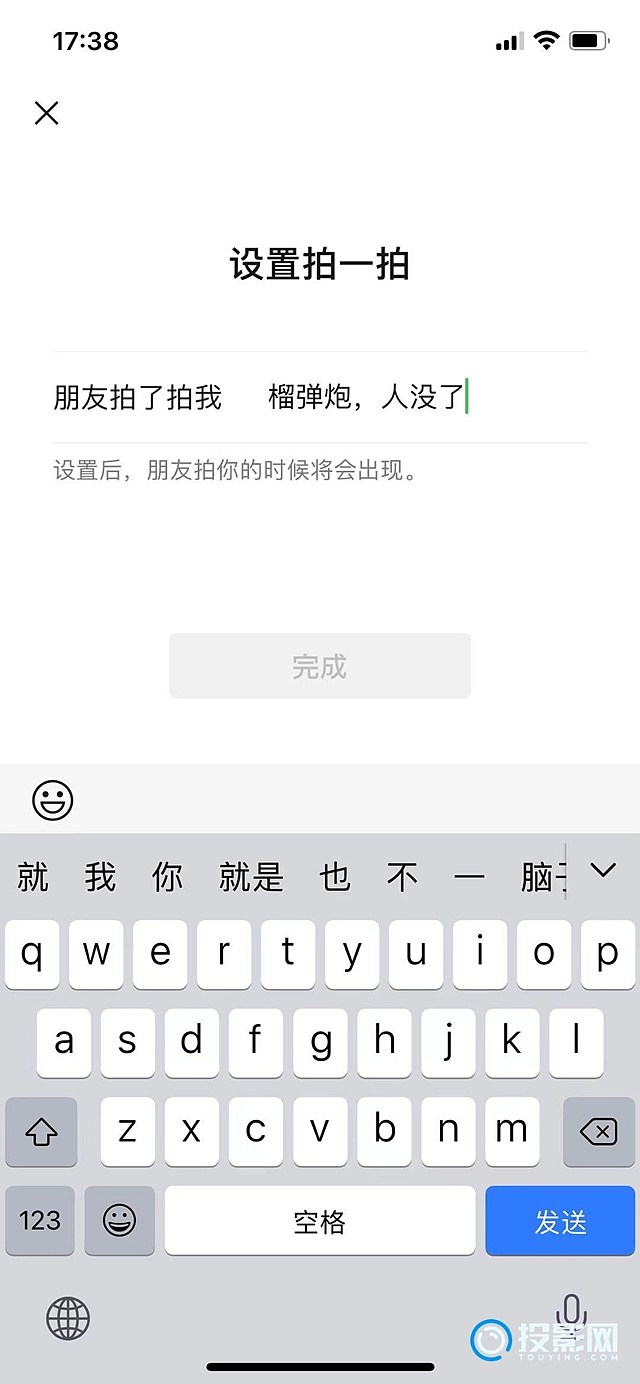
Task: Open the emoji panel above suggestions
Action: click(x=53, y=800)
